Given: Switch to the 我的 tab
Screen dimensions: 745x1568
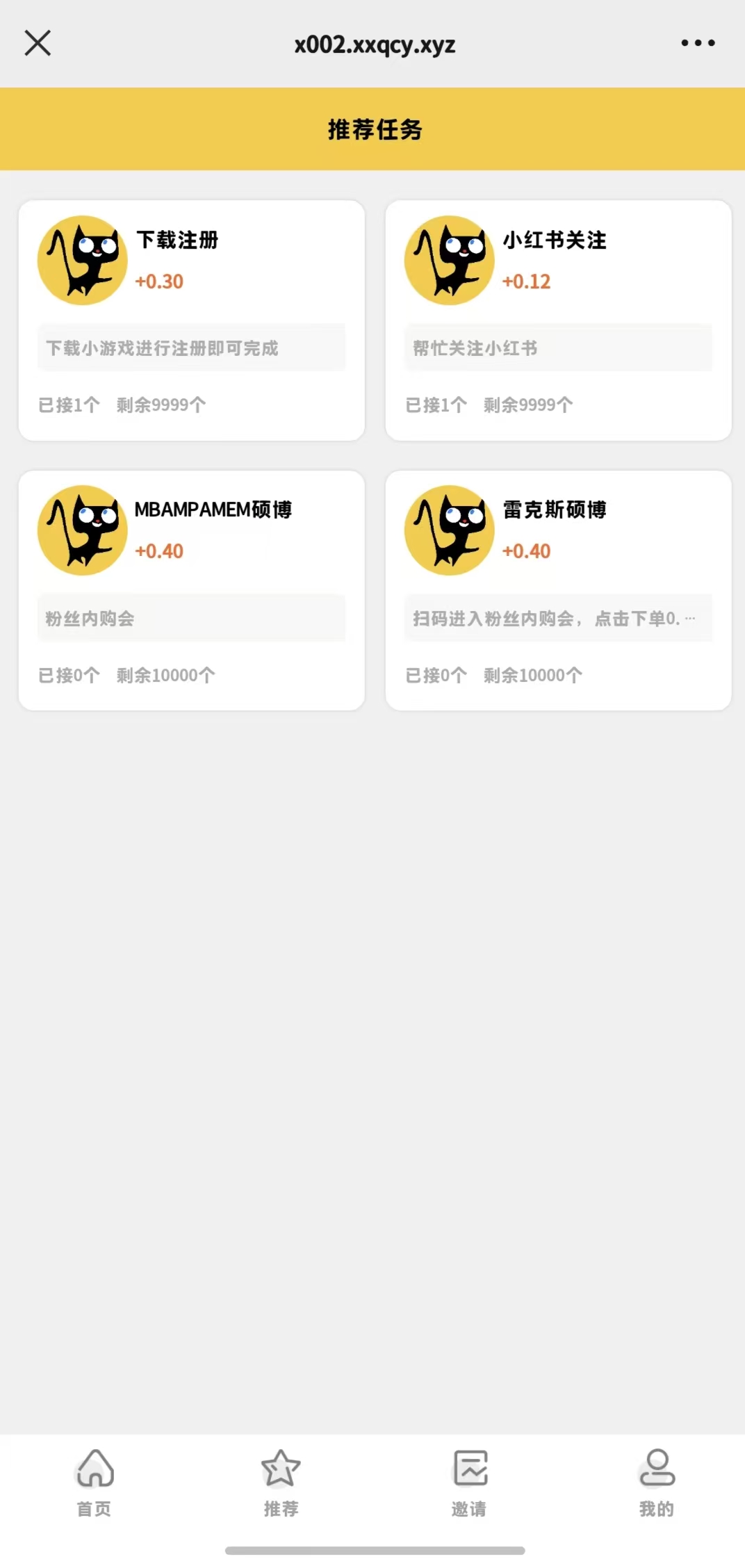Looking at the screenshot, I should 656,1482.
